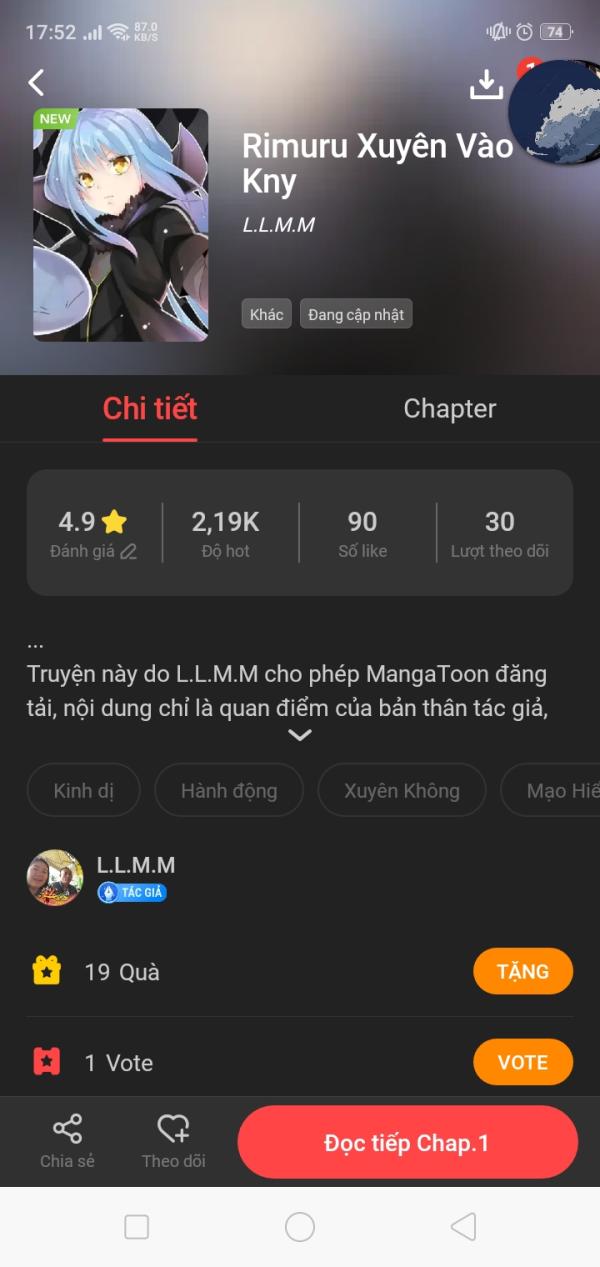Go back using the top-left arrow
Screen dimensions: 600x1267
pyautogui.click(x=37, y=82)
